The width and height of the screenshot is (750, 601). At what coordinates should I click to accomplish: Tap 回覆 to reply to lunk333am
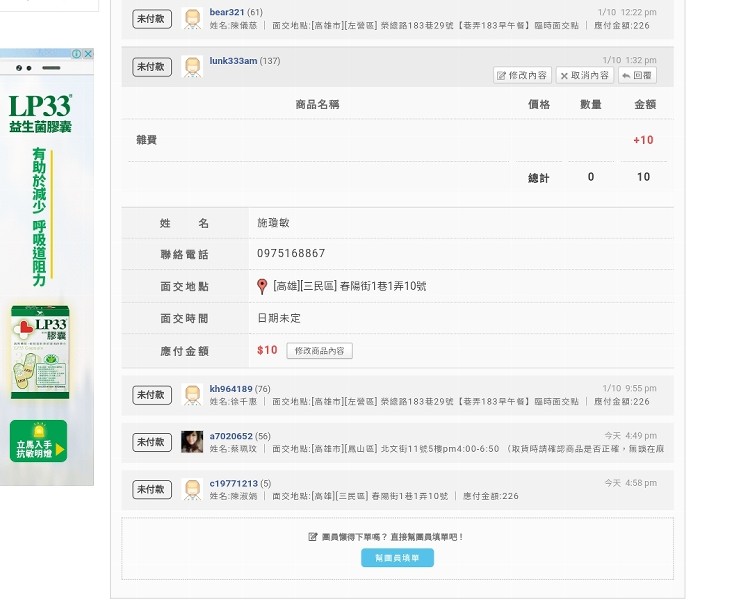pos(637,75)
